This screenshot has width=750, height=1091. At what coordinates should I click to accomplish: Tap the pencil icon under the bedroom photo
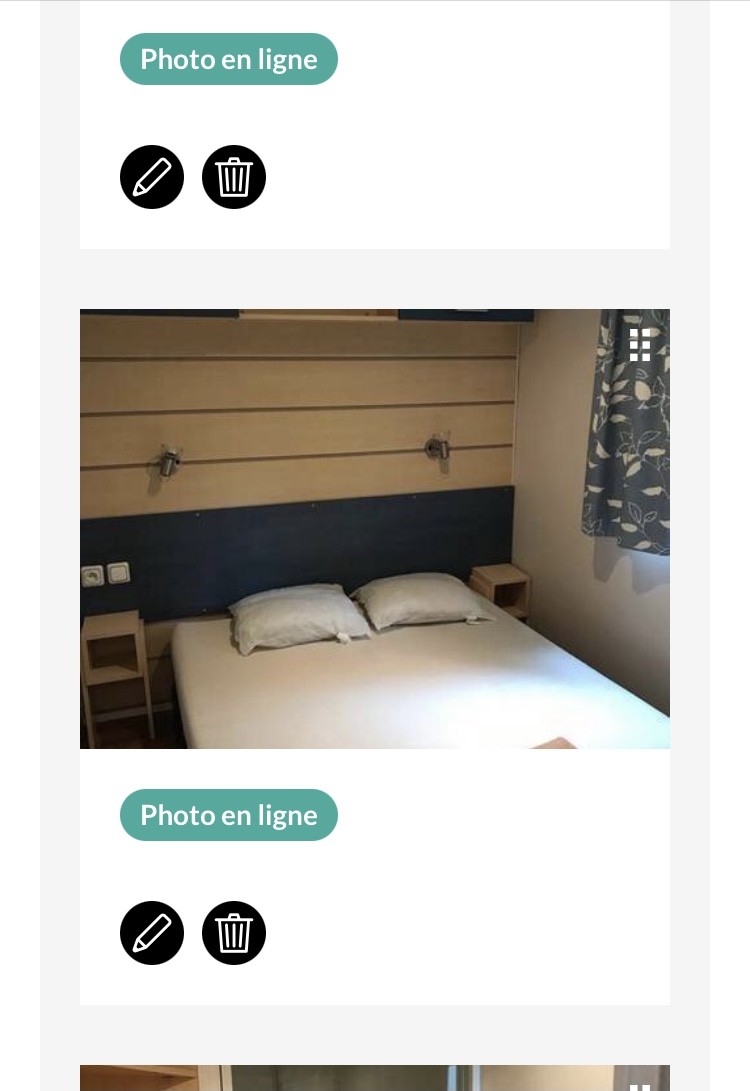pyautogui.click(x=152, y=933)
